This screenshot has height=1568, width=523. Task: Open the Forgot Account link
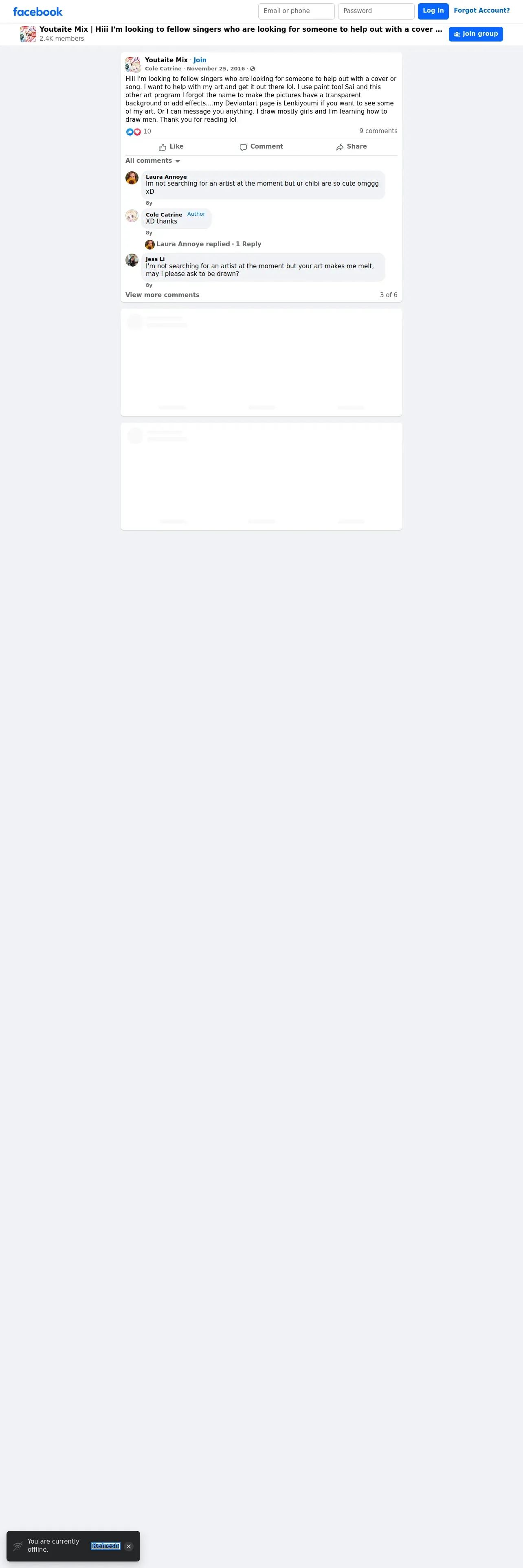coord(481,10)
